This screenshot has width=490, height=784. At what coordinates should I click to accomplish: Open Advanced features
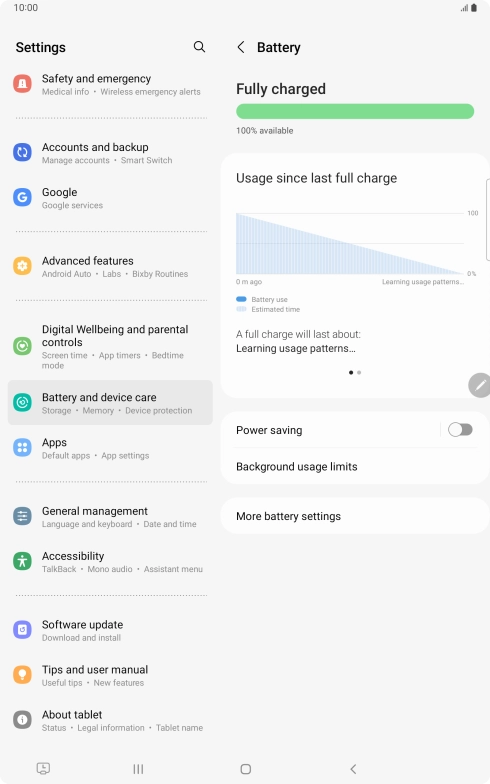click(110, 266)
